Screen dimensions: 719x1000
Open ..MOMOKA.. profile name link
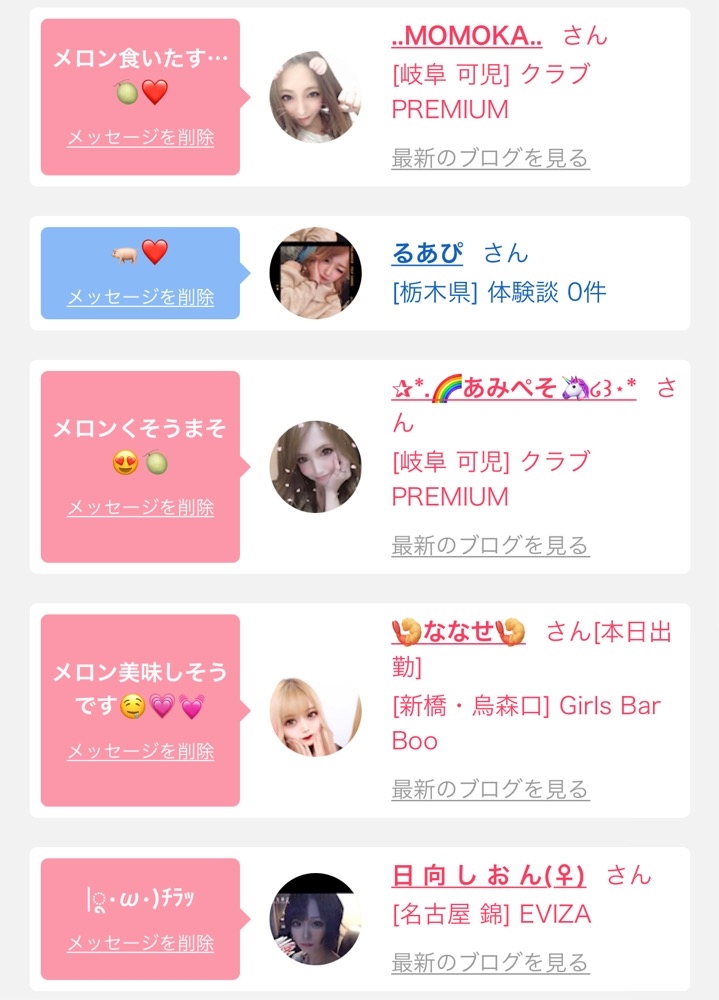pyautogui.click(x=466, y=37)
